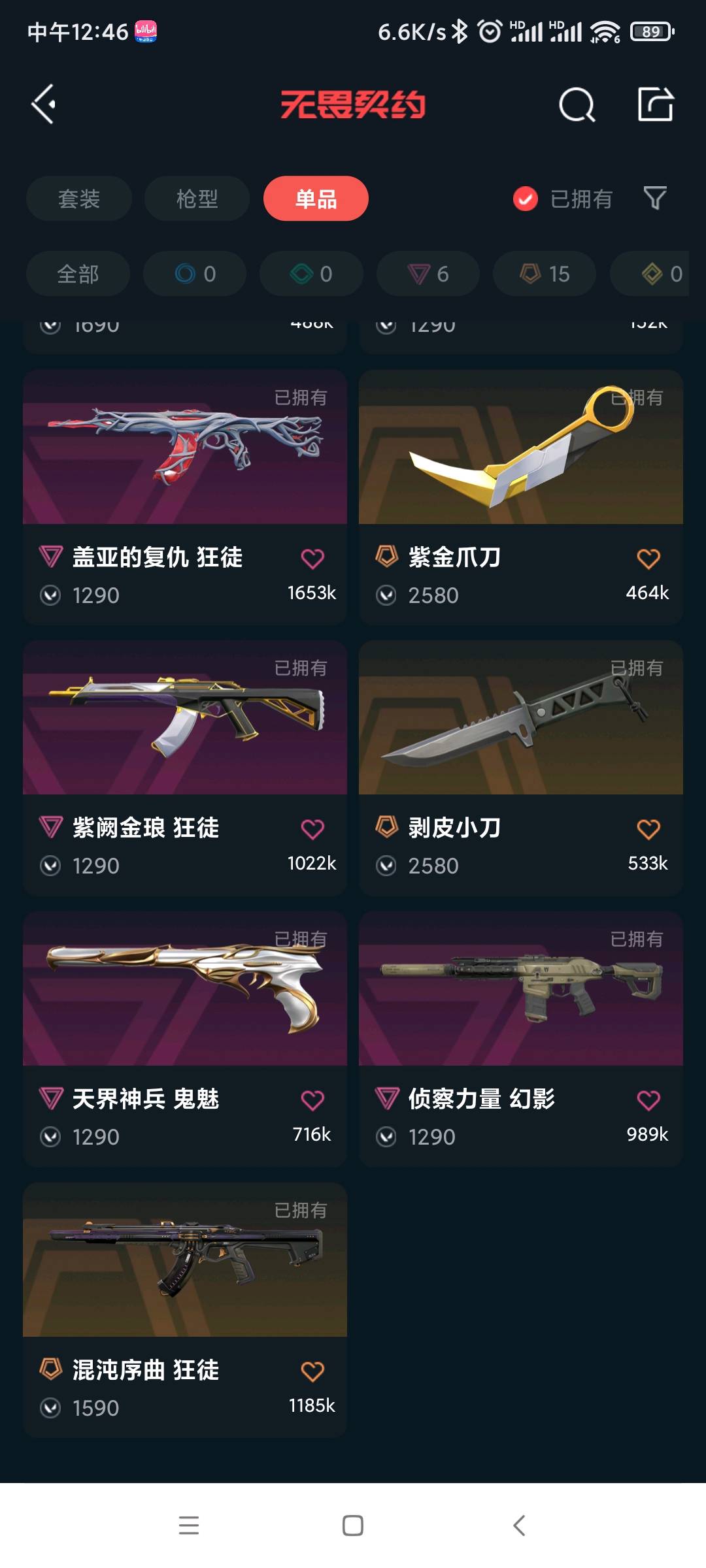Uncheck the 已拥有 filter checkbox

pyautogui.click(x=526, y=199)
